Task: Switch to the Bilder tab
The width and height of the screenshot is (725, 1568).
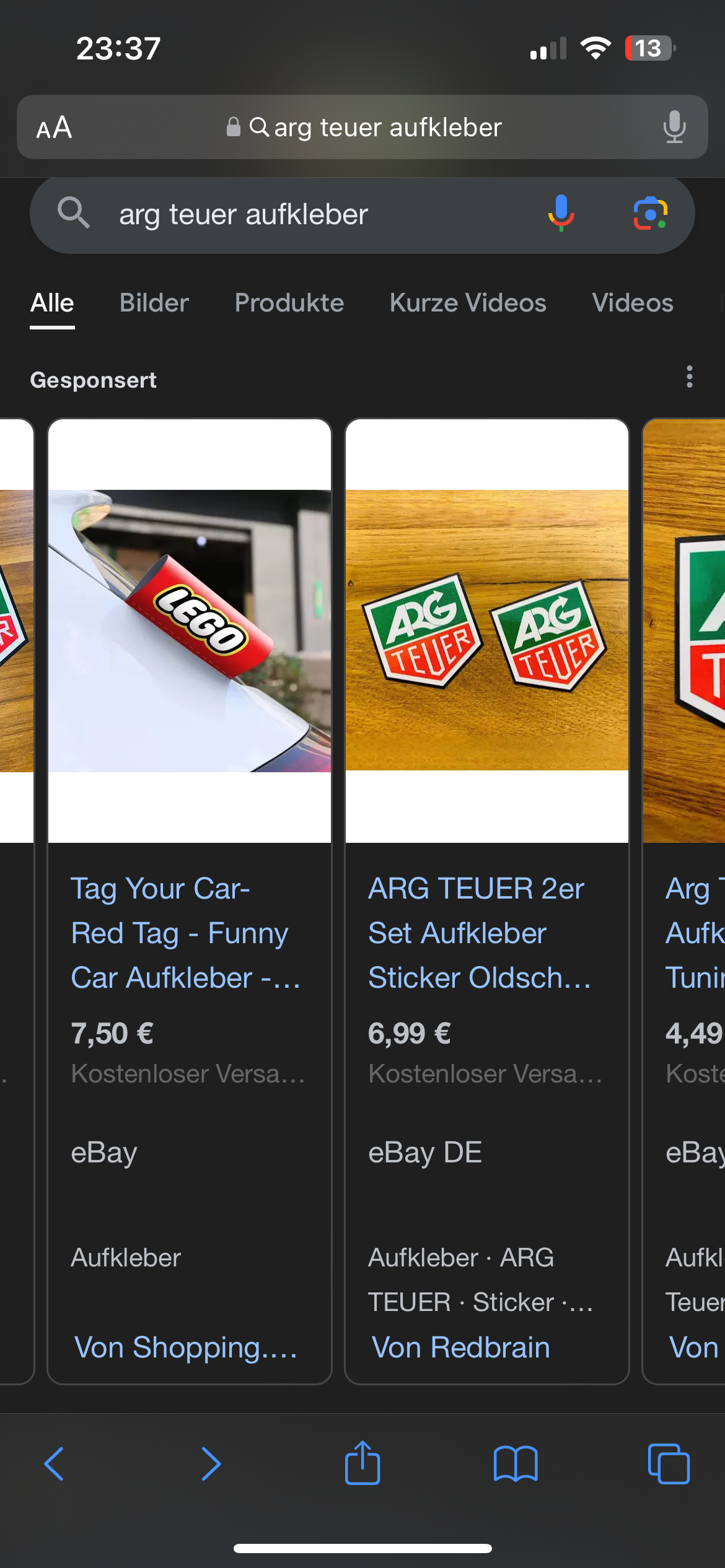Action: tap(154, 303)
